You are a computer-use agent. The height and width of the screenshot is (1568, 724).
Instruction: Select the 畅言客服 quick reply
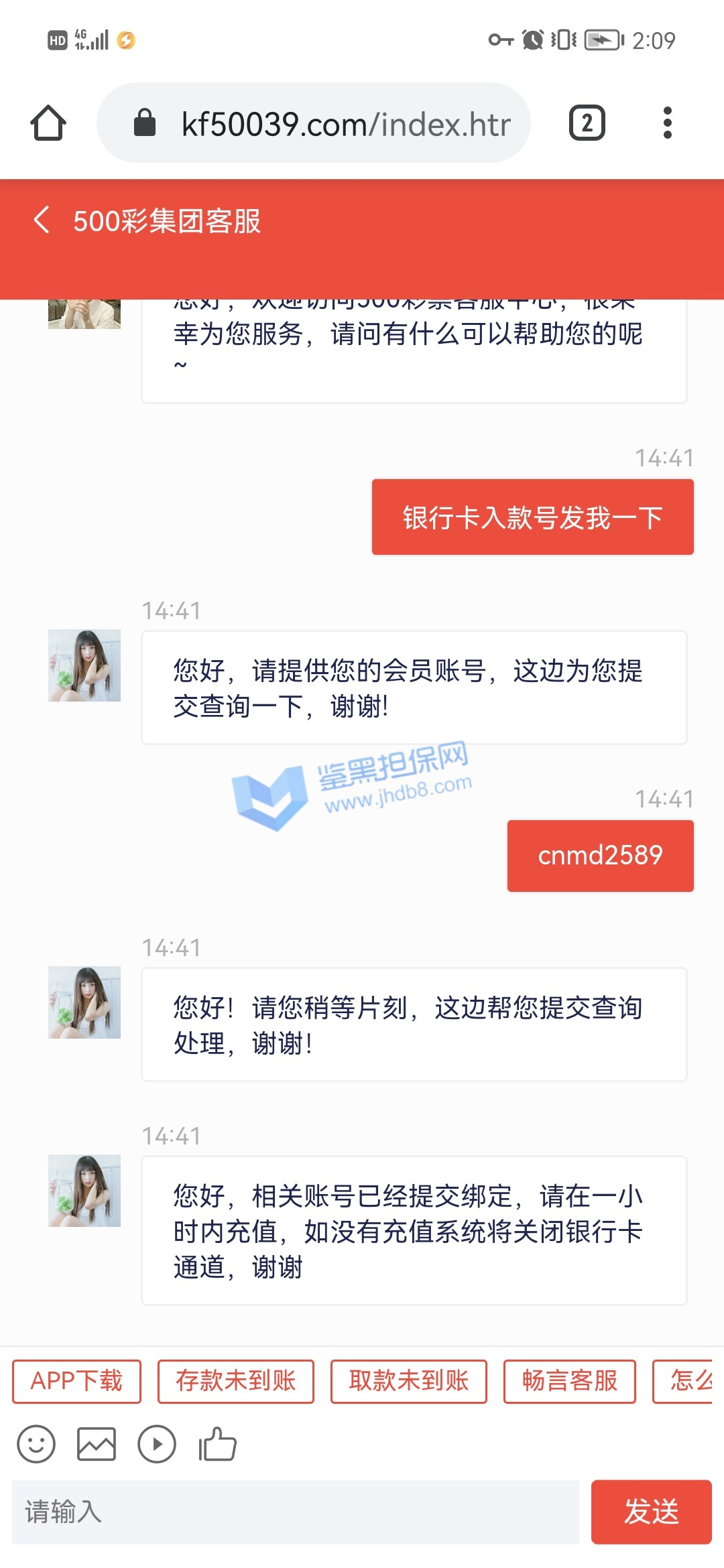coord(569,1381)
